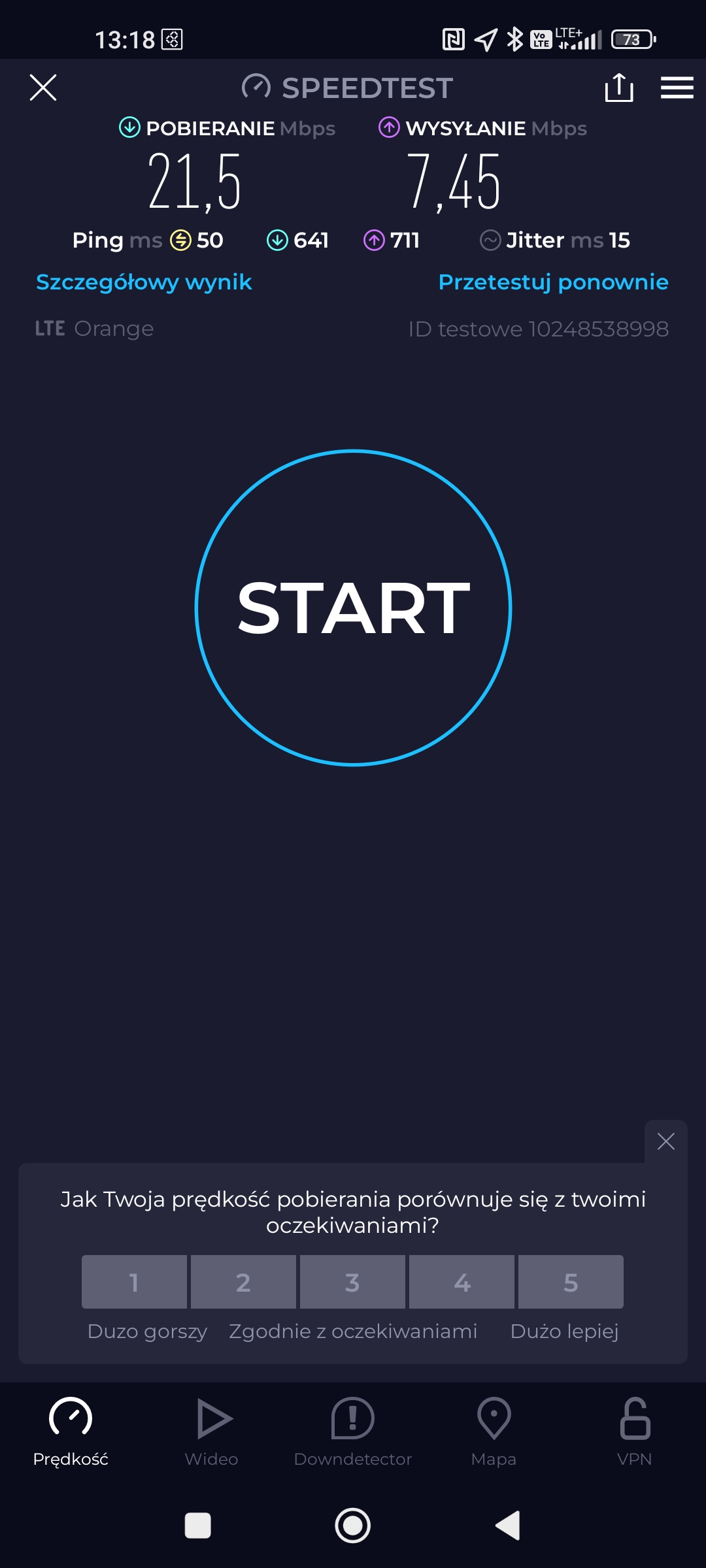Image resolution: width=706 pixels, height=1568 pixels.
Task: Open the VPN tab
Action: click(x=635, y=1431)
